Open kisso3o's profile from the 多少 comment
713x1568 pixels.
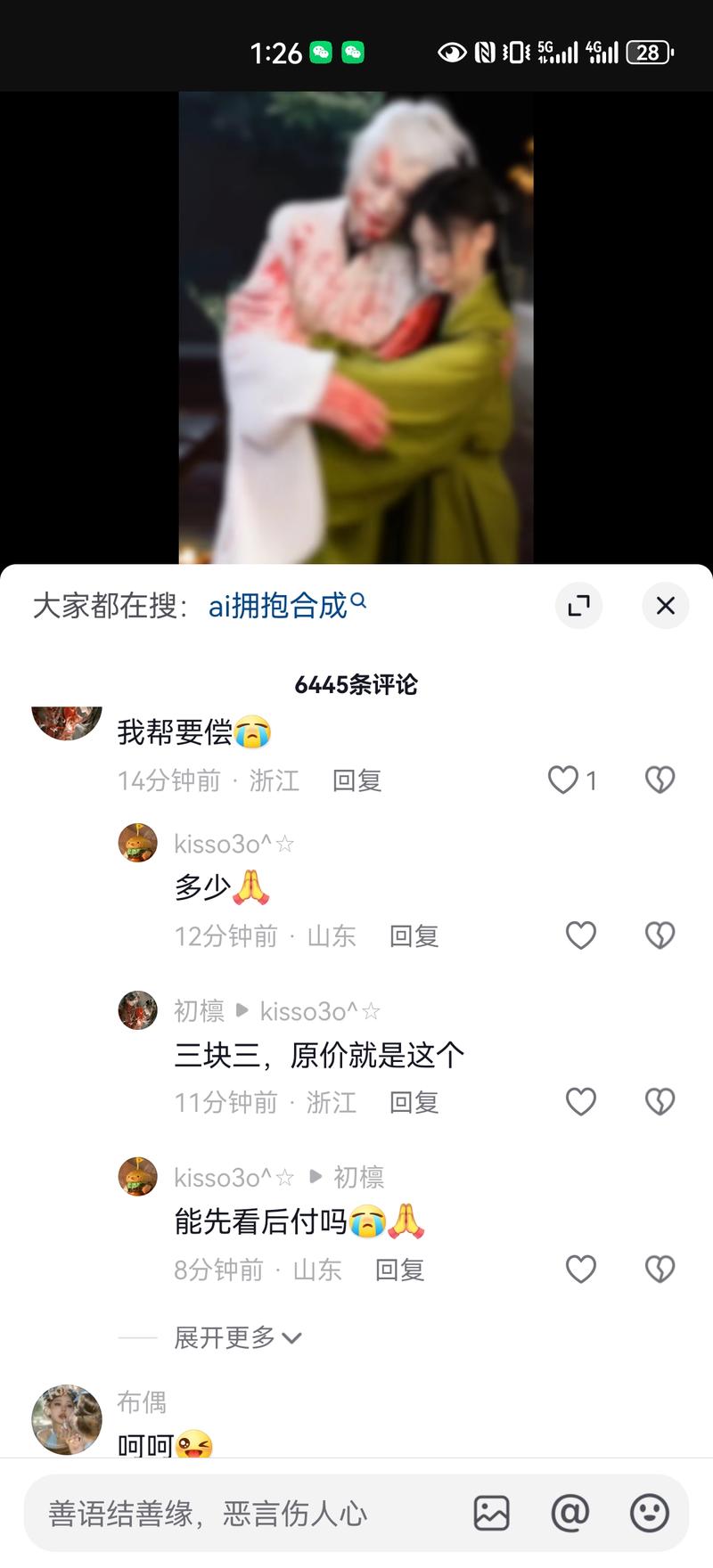pyautogui.click(x=138, y=843)
